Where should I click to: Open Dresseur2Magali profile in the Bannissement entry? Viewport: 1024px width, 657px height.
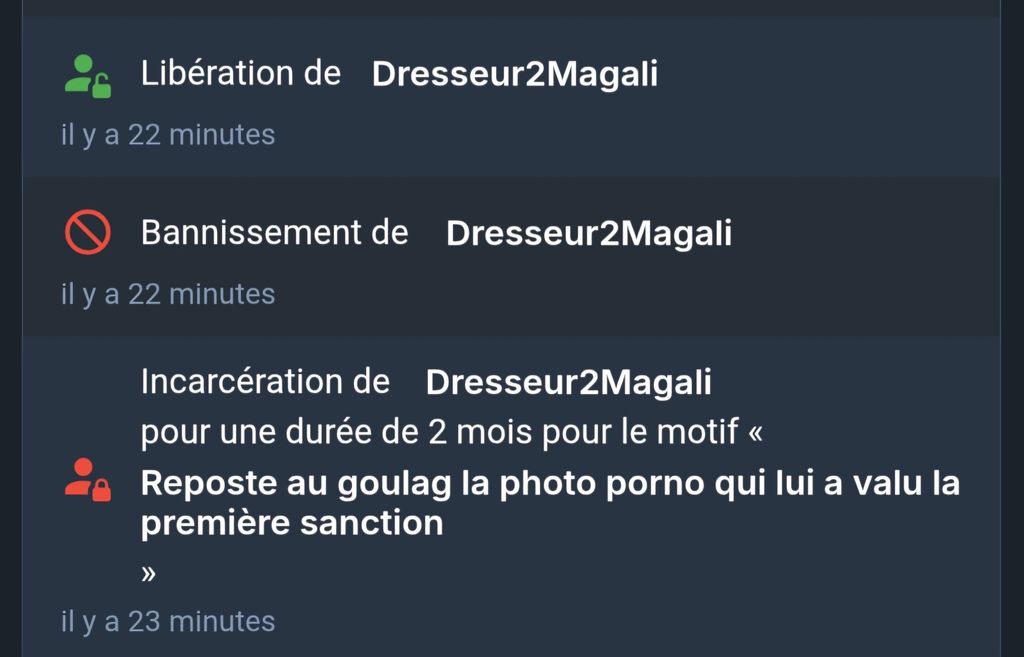coord(588,233)
